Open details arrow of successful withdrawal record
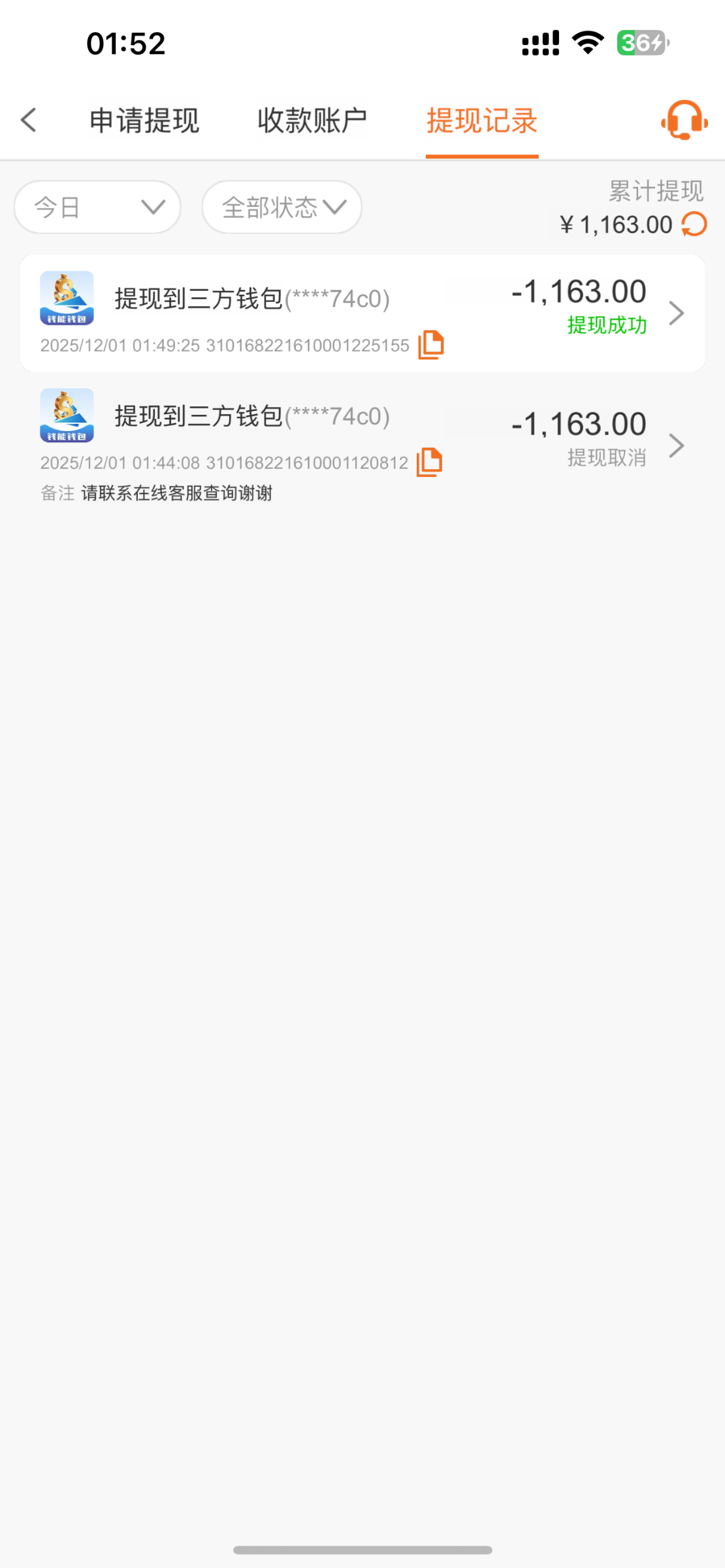Viewport: 725px width, 1568px height. click(x=677, y=314)
